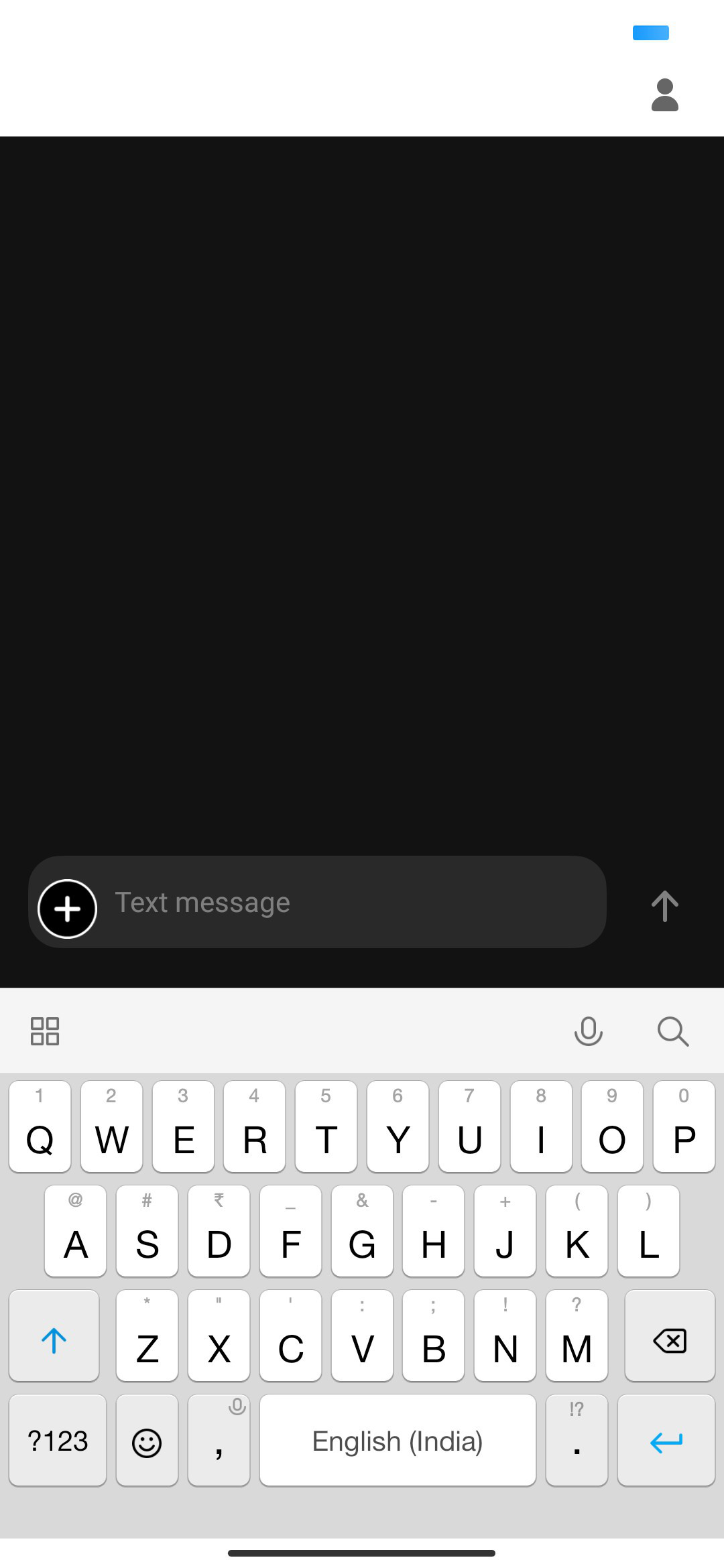The width and height of the screenshot is (724, 1568).
Task: Open the keyboard tools grid
Action: coord(45,1031)
